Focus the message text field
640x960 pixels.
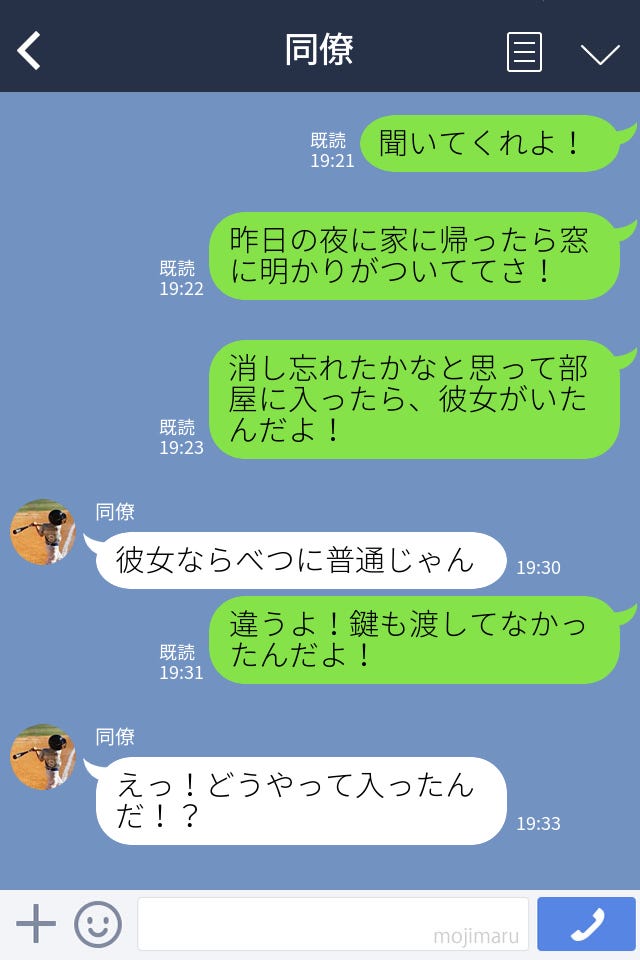(x=332, y=924)
